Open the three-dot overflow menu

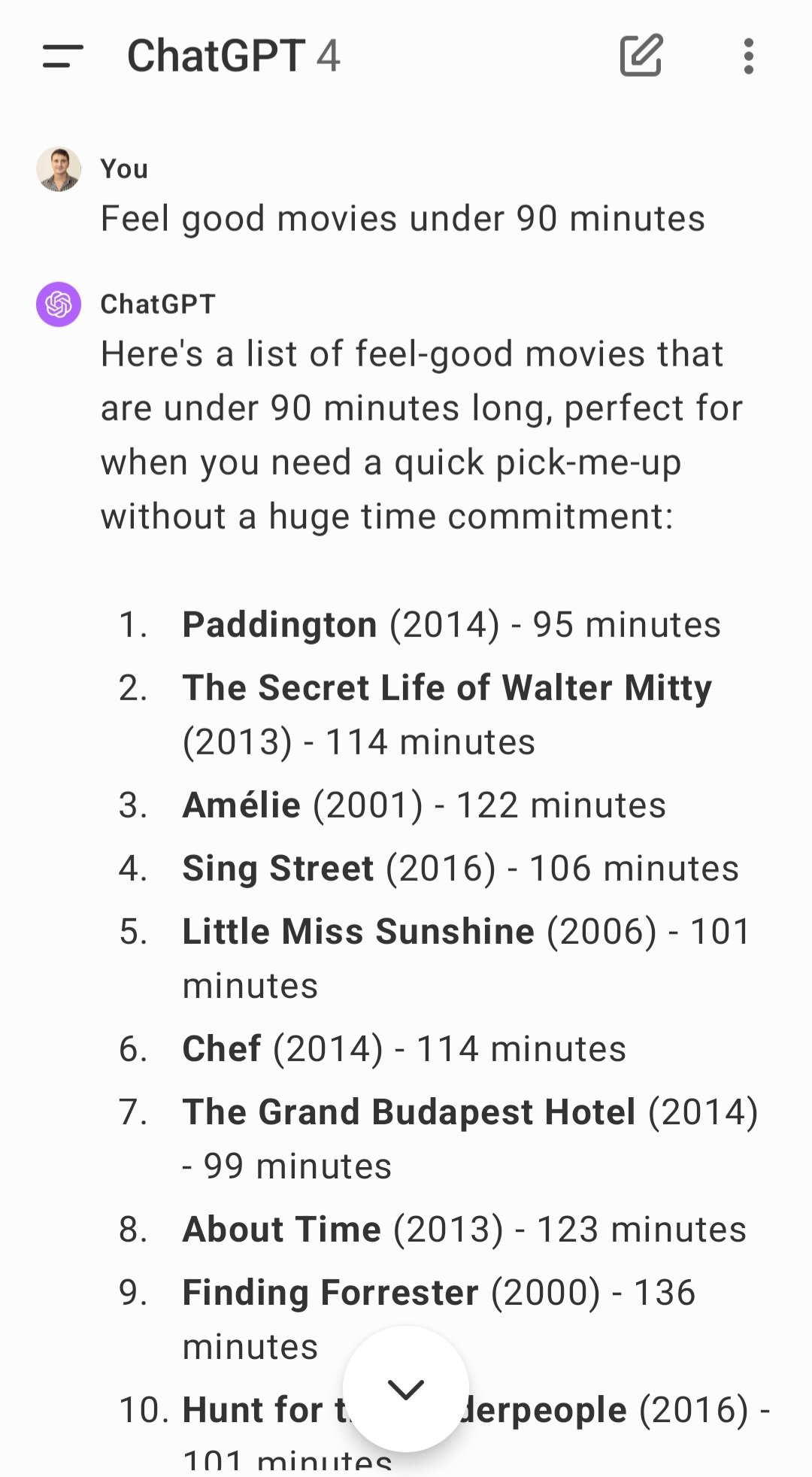[748, 56]
